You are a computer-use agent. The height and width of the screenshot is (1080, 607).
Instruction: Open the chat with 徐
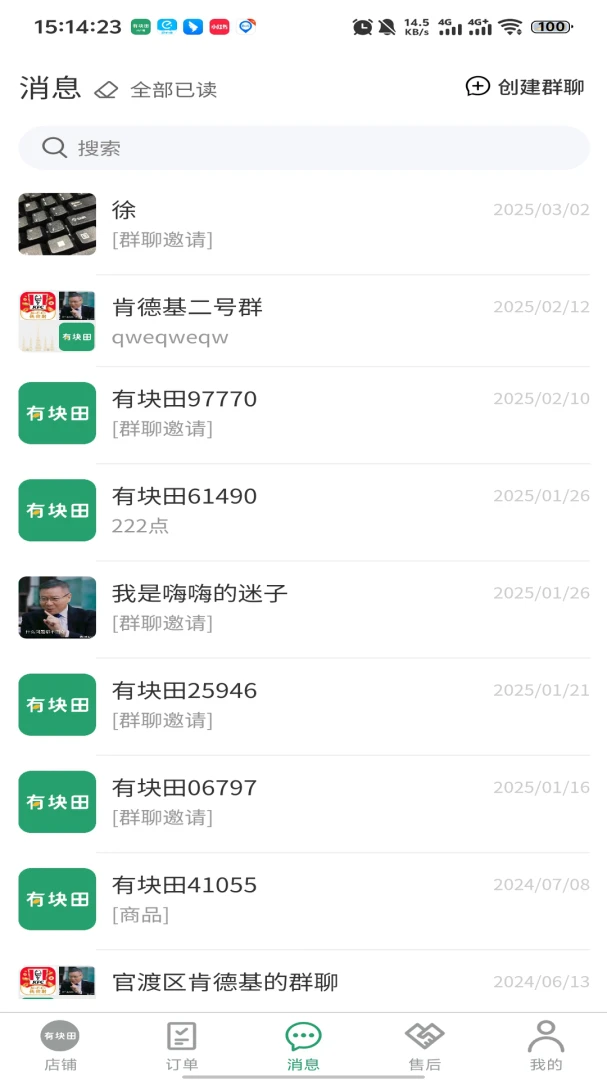[x=304, y=225]
